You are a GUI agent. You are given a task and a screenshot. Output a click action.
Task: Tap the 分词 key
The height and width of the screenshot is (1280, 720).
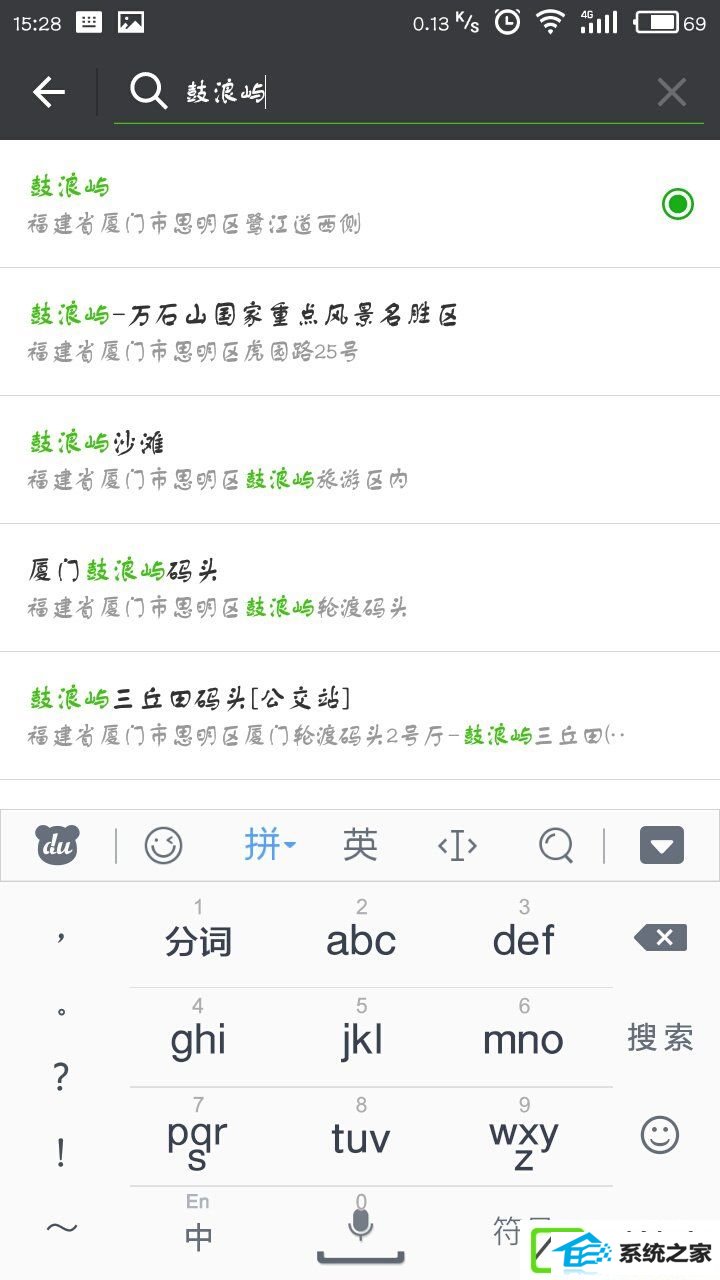(198, 940)
